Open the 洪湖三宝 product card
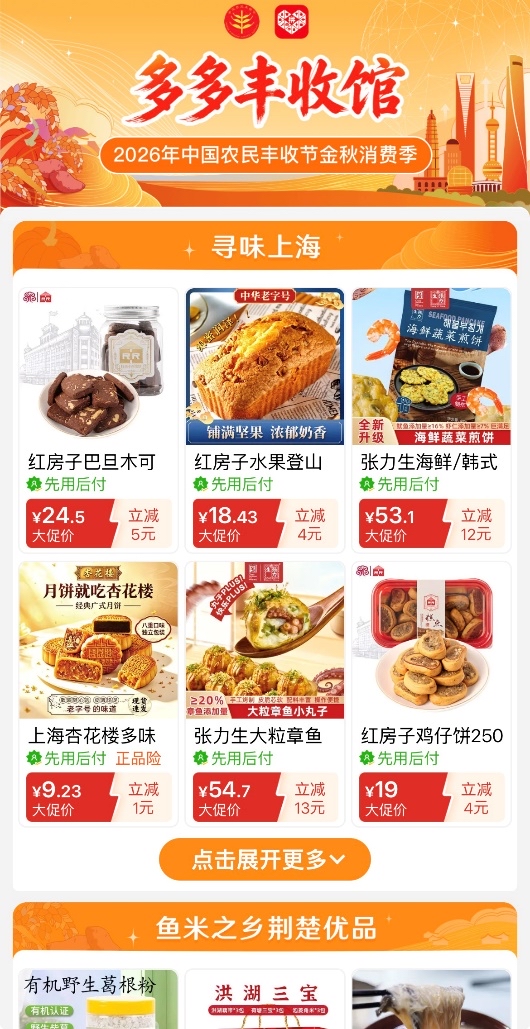The width and height of the screenshot is (530, 1029). tap(265, 999)
